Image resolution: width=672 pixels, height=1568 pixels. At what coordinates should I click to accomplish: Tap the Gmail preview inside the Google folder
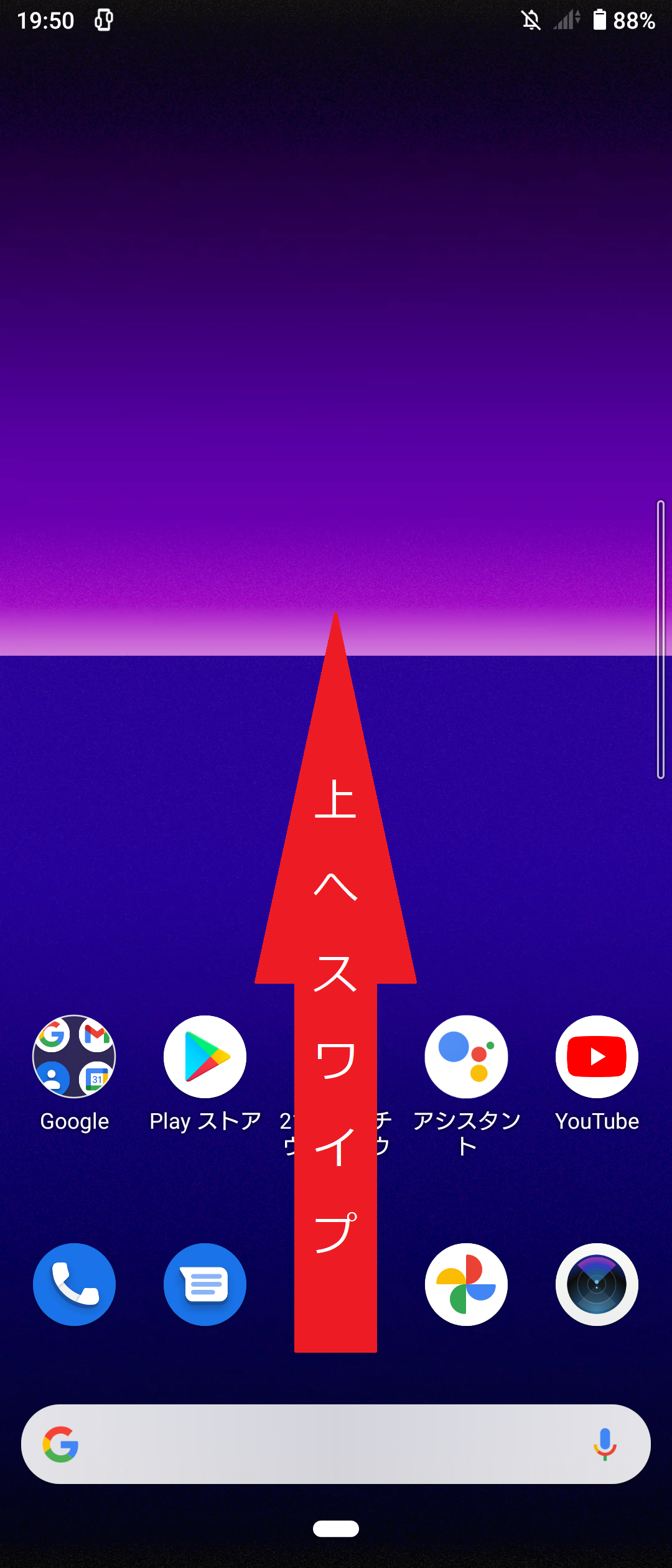coord(95,1038)
